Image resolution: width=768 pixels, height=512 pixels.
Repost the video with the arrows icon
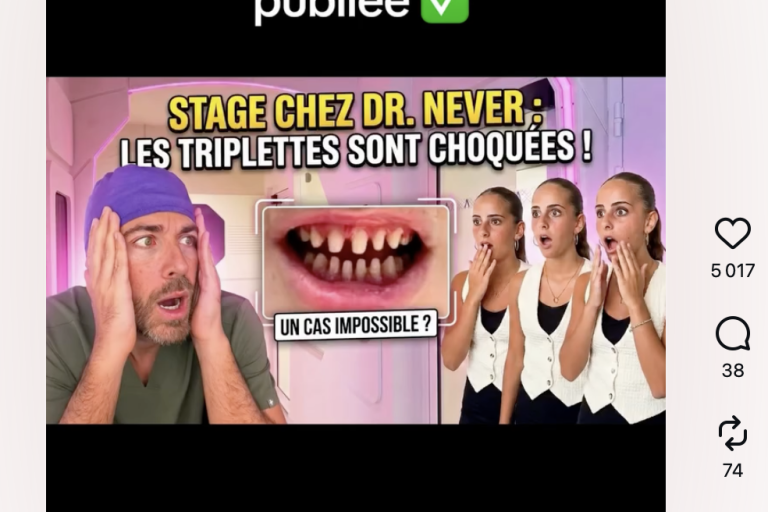point(733,433)
